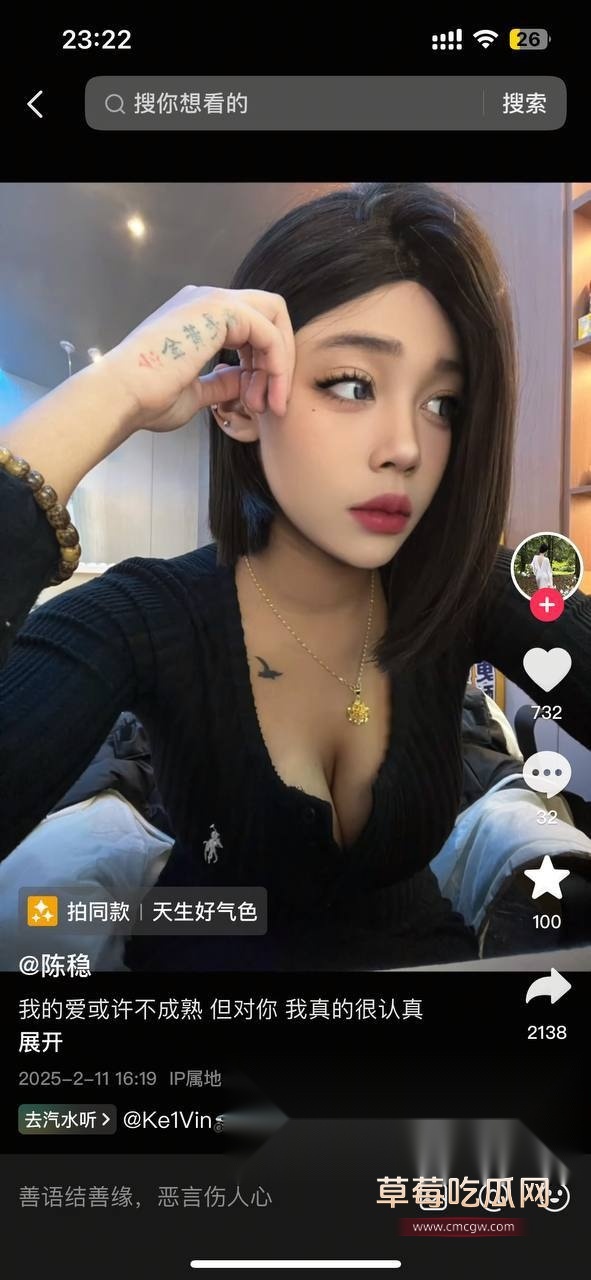Open the creator's profile avatar
The image size is (591, 1280).
546,567
